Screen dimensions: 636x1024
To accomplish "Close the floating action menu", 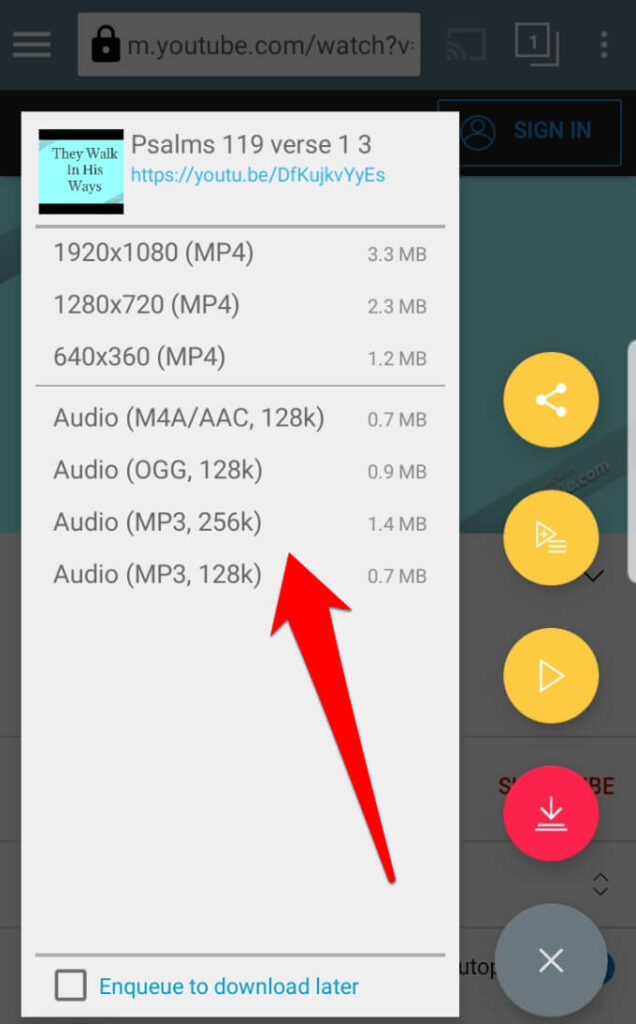I will (x=551, y=960).
